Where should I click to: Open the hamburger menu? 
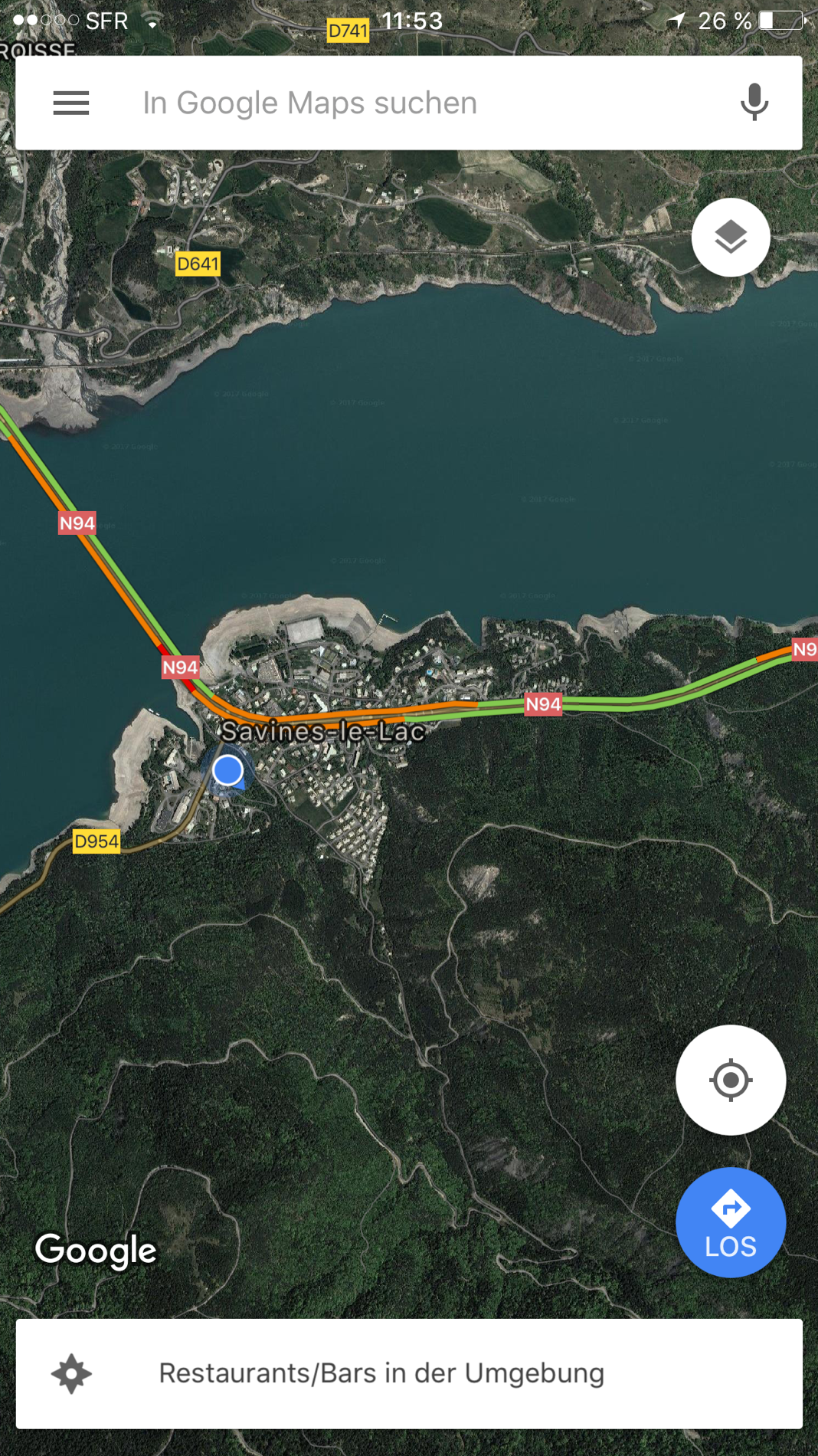[71, 103]
